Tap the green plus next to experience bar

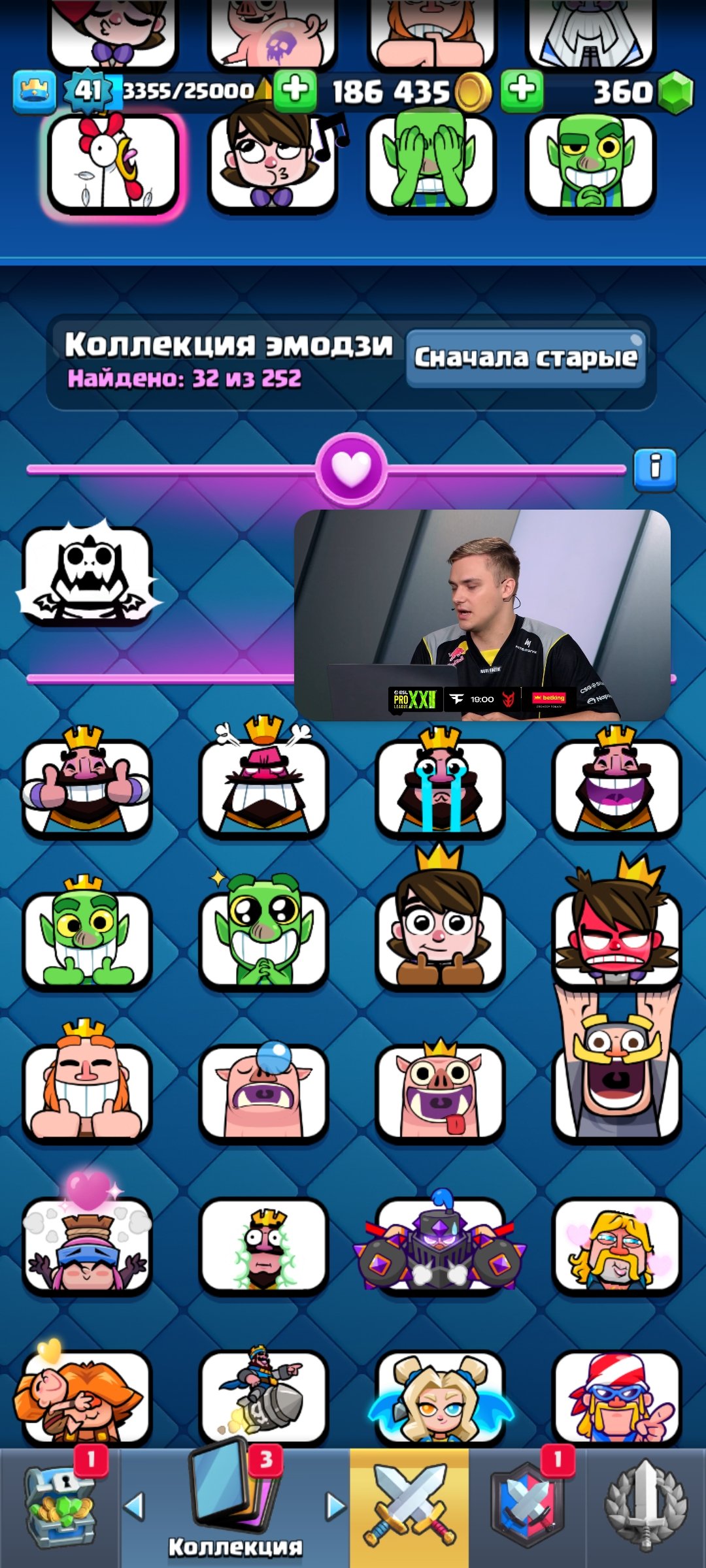tap(295, 90)
